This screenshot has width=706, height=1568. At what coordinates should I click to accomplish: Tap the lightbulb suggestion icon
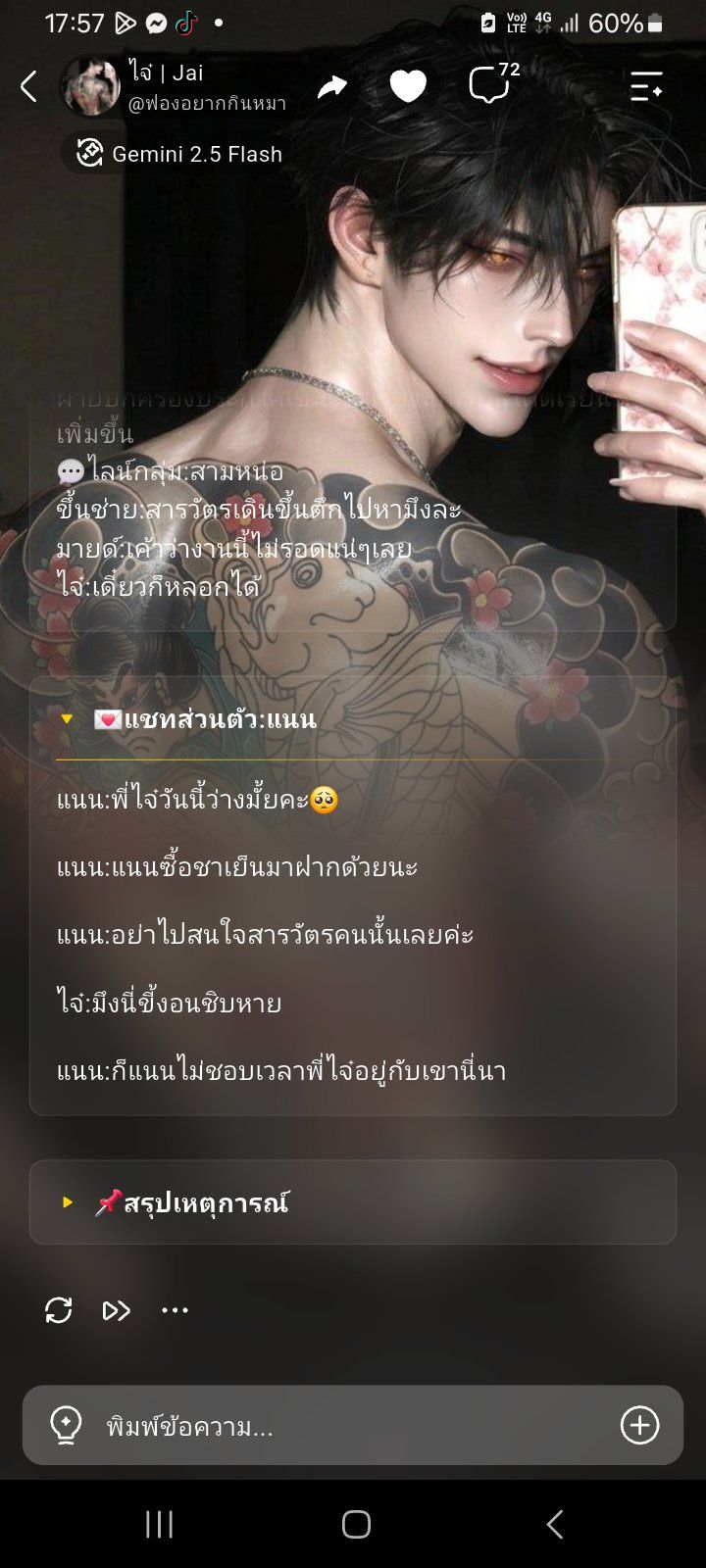tap(66, 1426)
